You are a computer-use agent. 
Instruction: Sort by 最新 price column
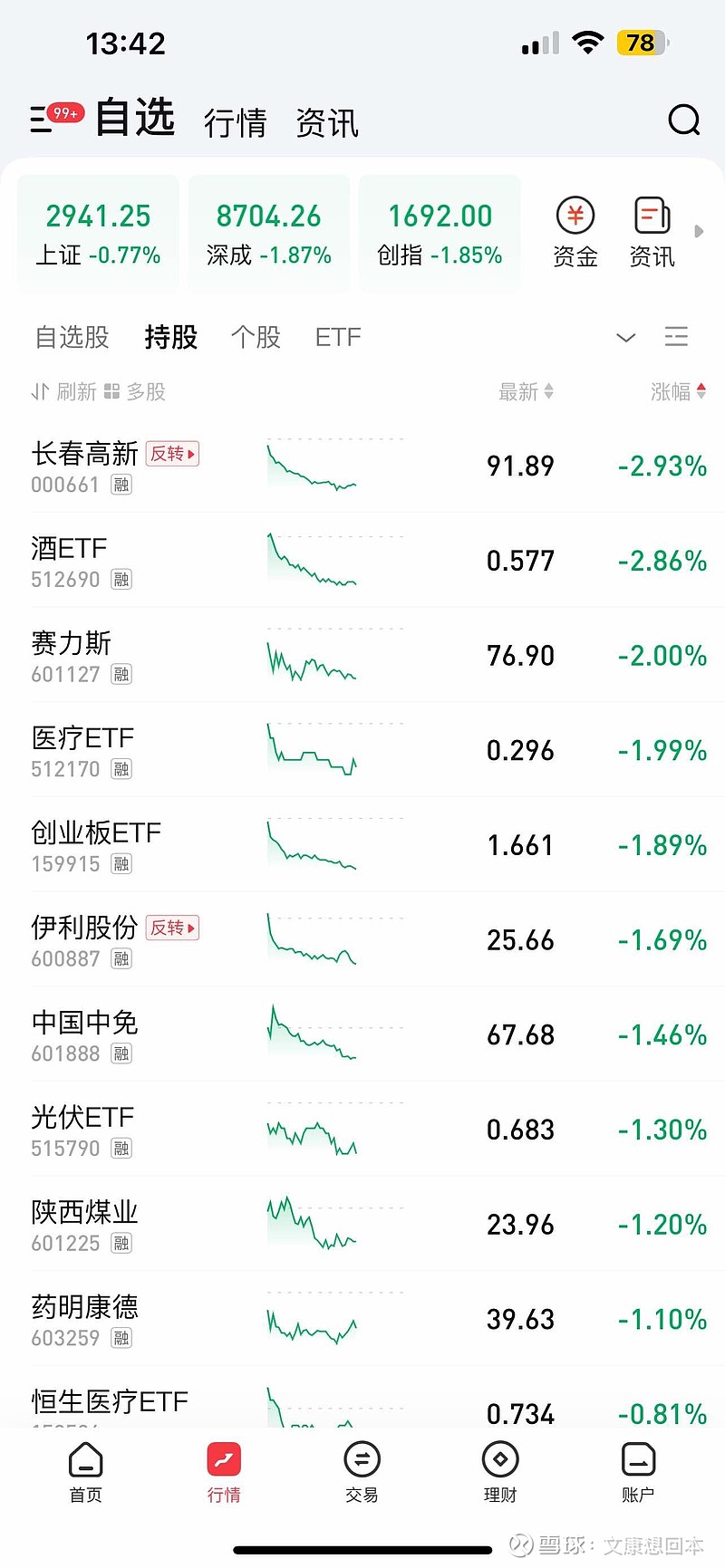coord(526,391)
